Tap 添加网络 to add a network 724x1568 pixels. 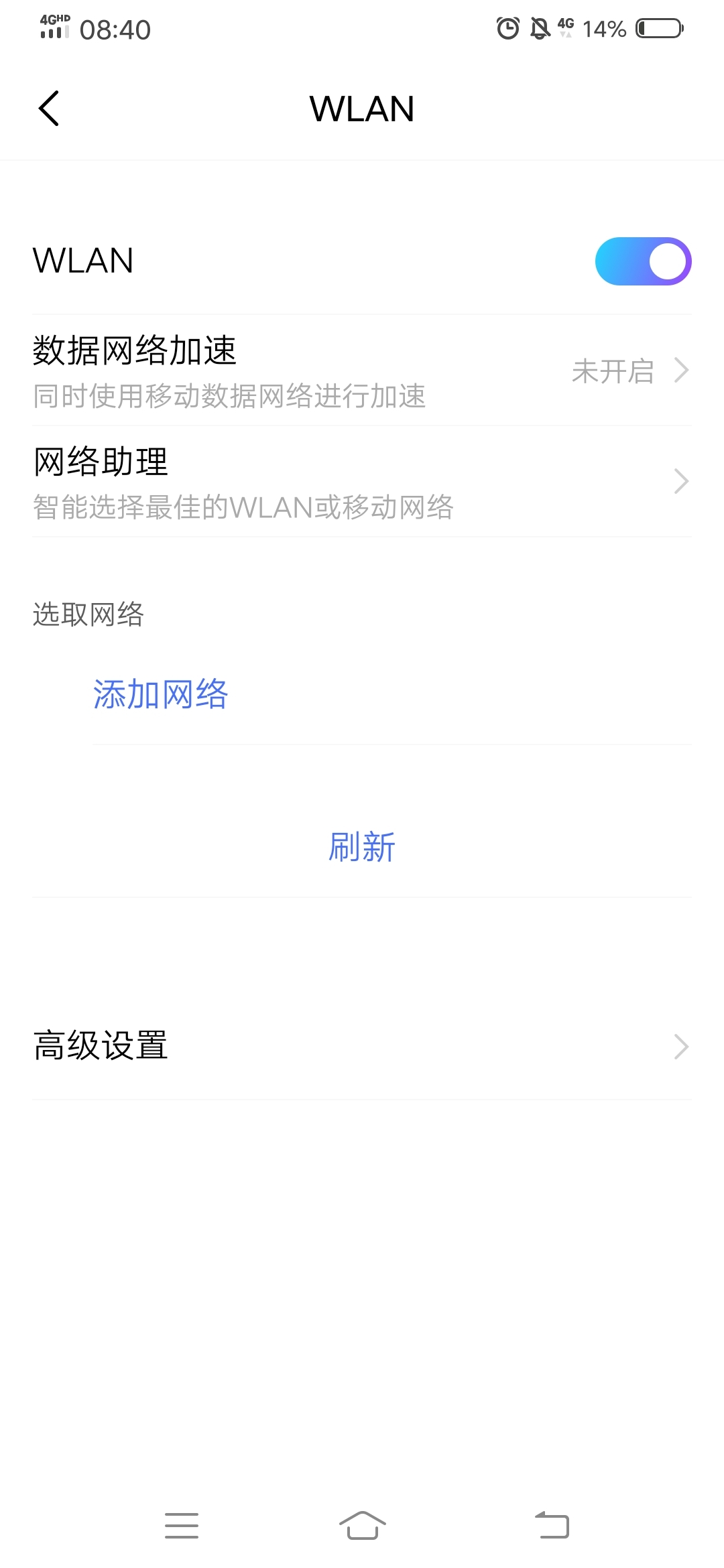(x=161, y=694)
